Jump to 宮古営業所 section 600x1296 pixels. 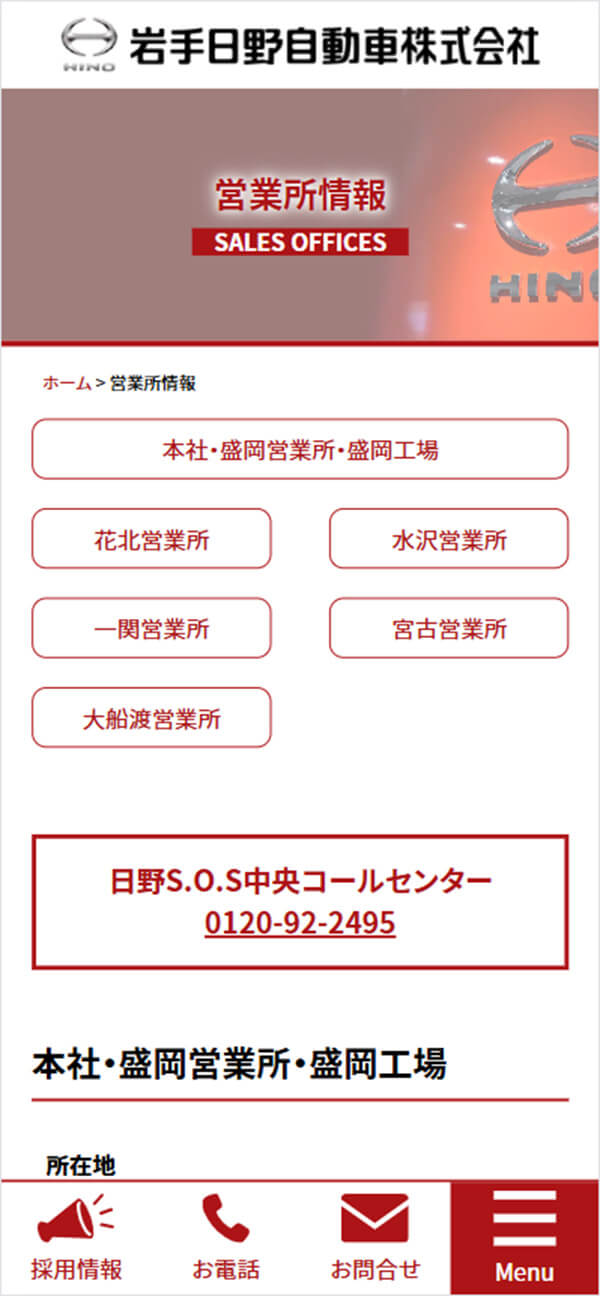coord(448,628)
